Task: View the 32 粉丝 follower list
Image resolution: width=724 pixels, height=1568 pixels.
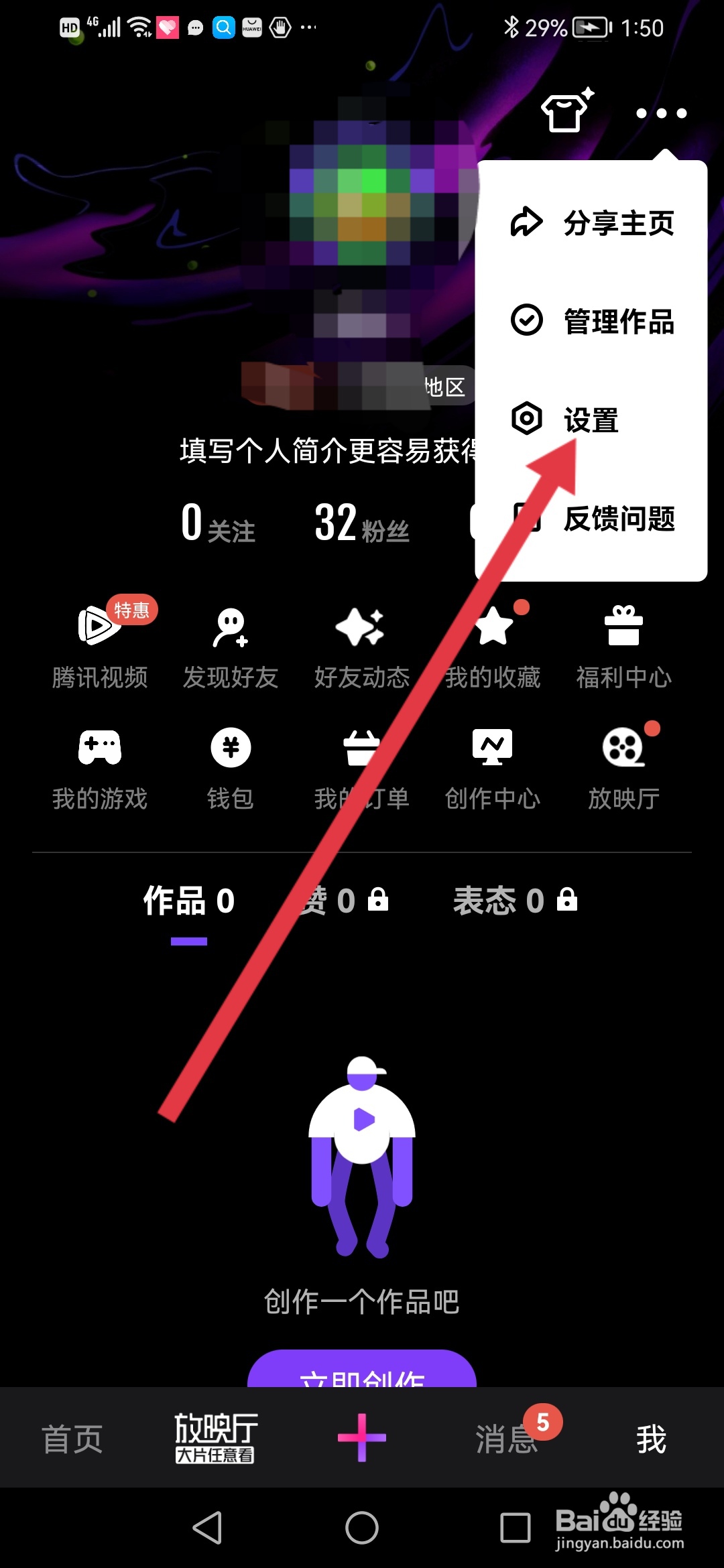Action: [362, 526]
